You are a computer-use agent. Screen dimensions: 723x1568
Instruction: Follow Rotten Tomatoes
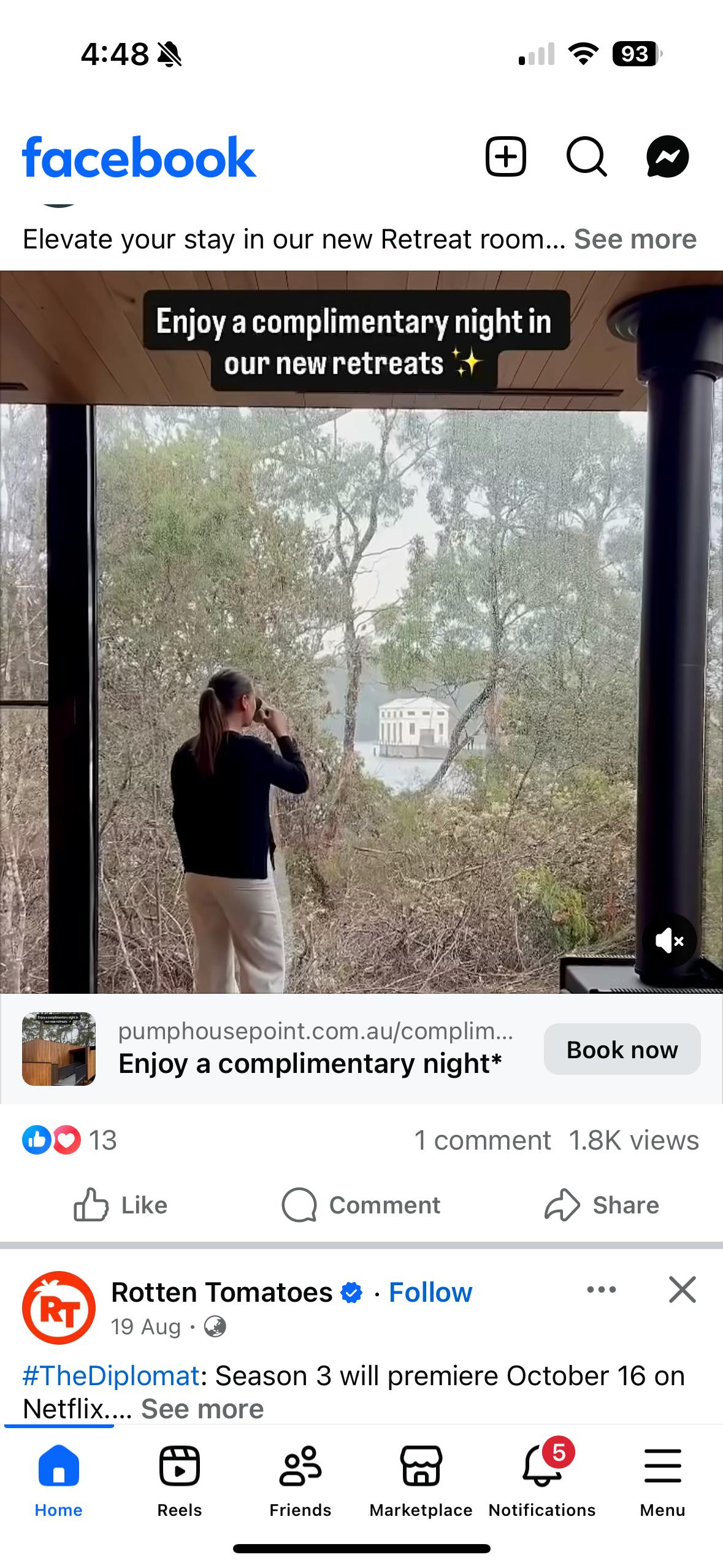(430, 1292)
